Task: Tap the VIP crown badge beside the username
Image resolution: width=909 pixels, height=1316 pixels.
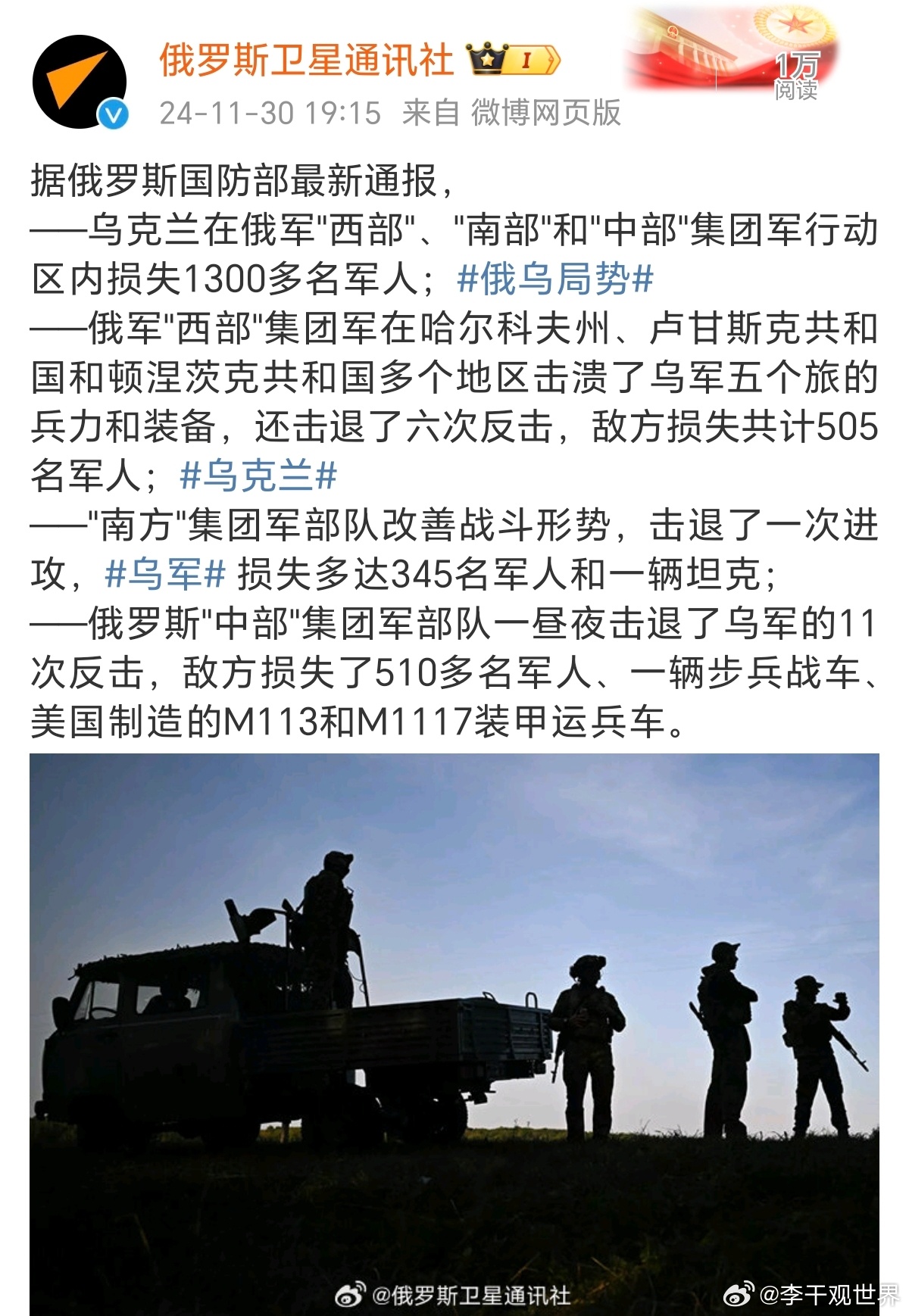Action: click(x=514, y=59)
